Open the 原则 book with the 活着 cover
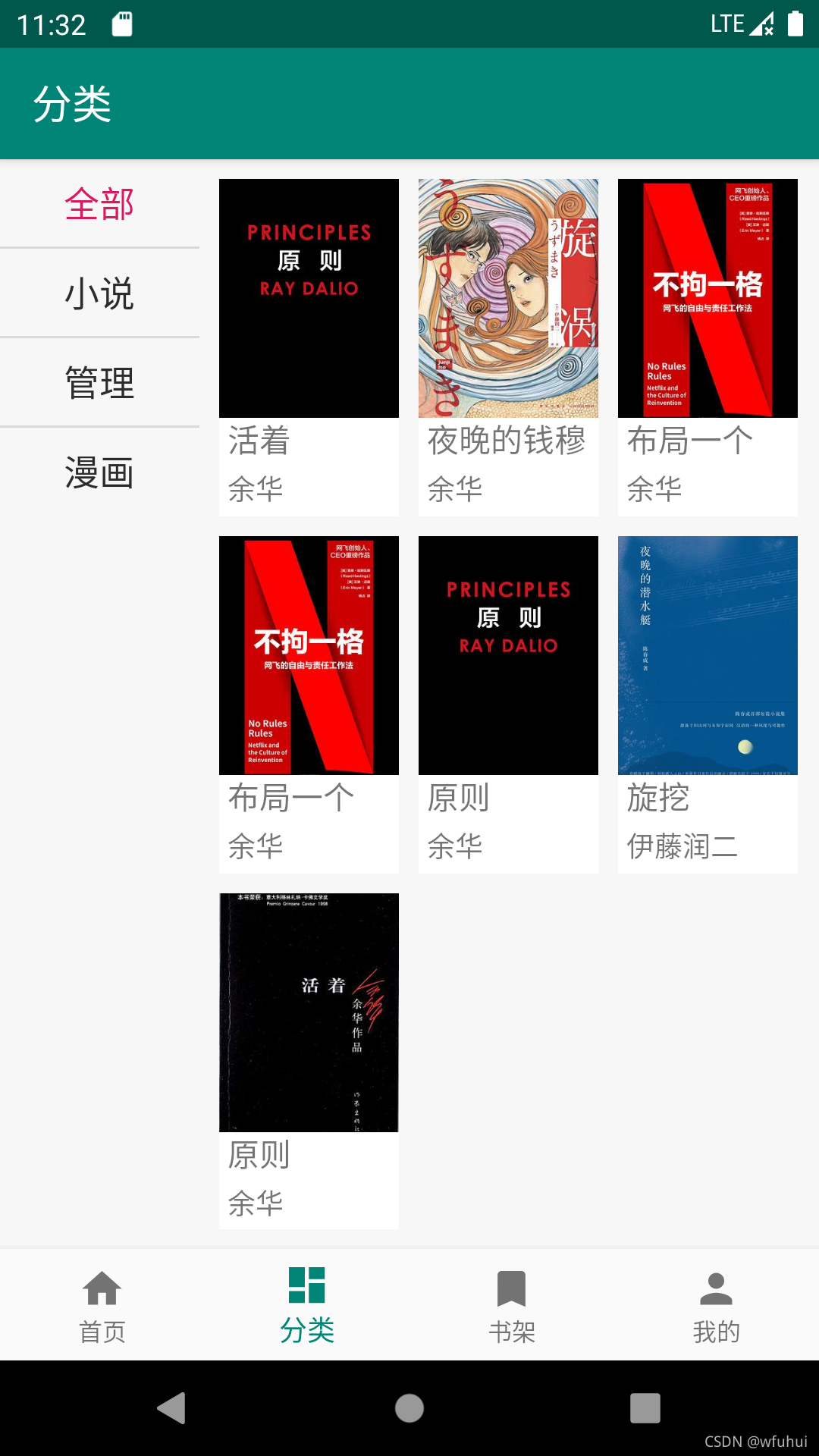This screenshot has height=1456, width=819. (x=309, y=1061)
